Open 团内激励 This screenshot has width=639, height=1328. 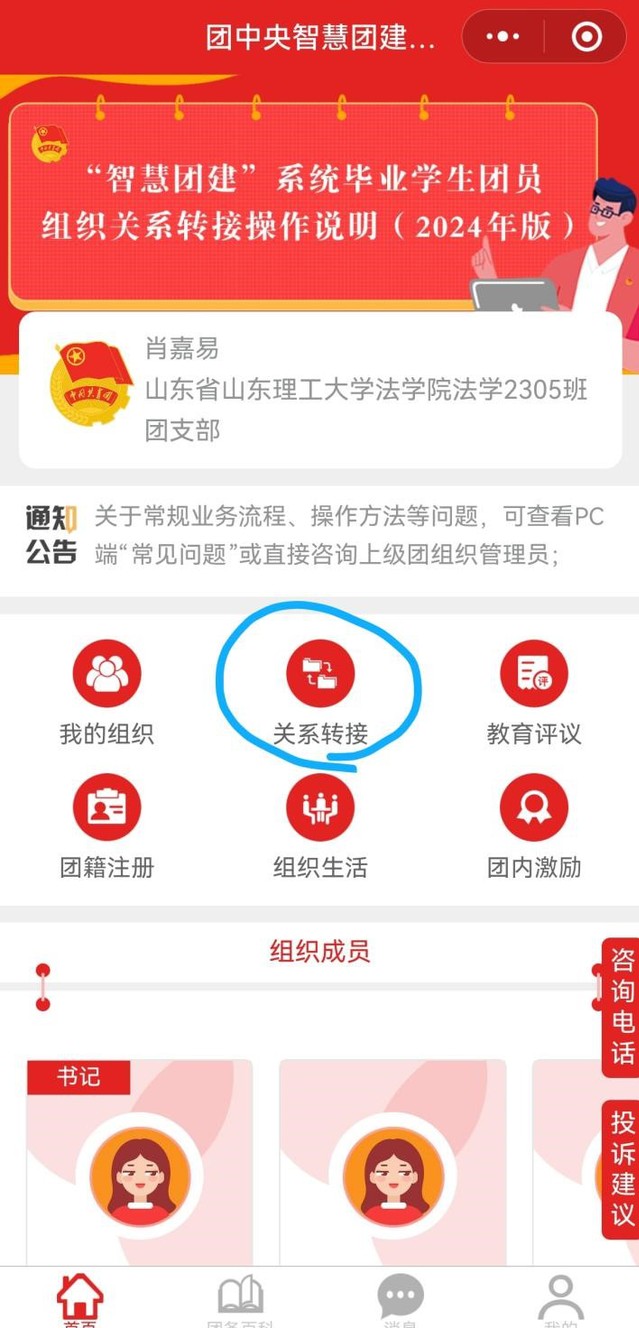(533, 826)
